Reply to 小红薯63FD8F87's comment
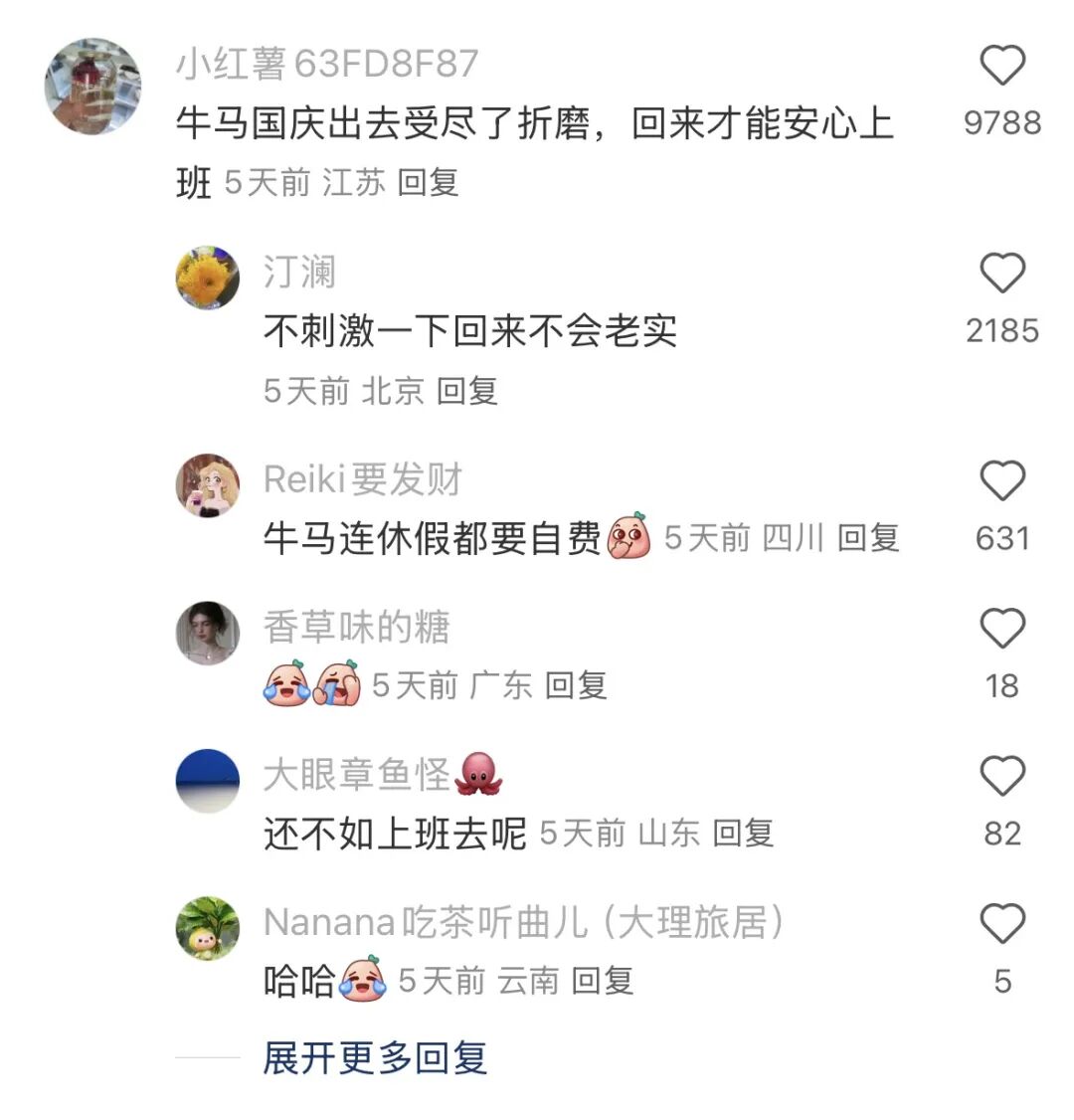 click(x=428, y=183)
